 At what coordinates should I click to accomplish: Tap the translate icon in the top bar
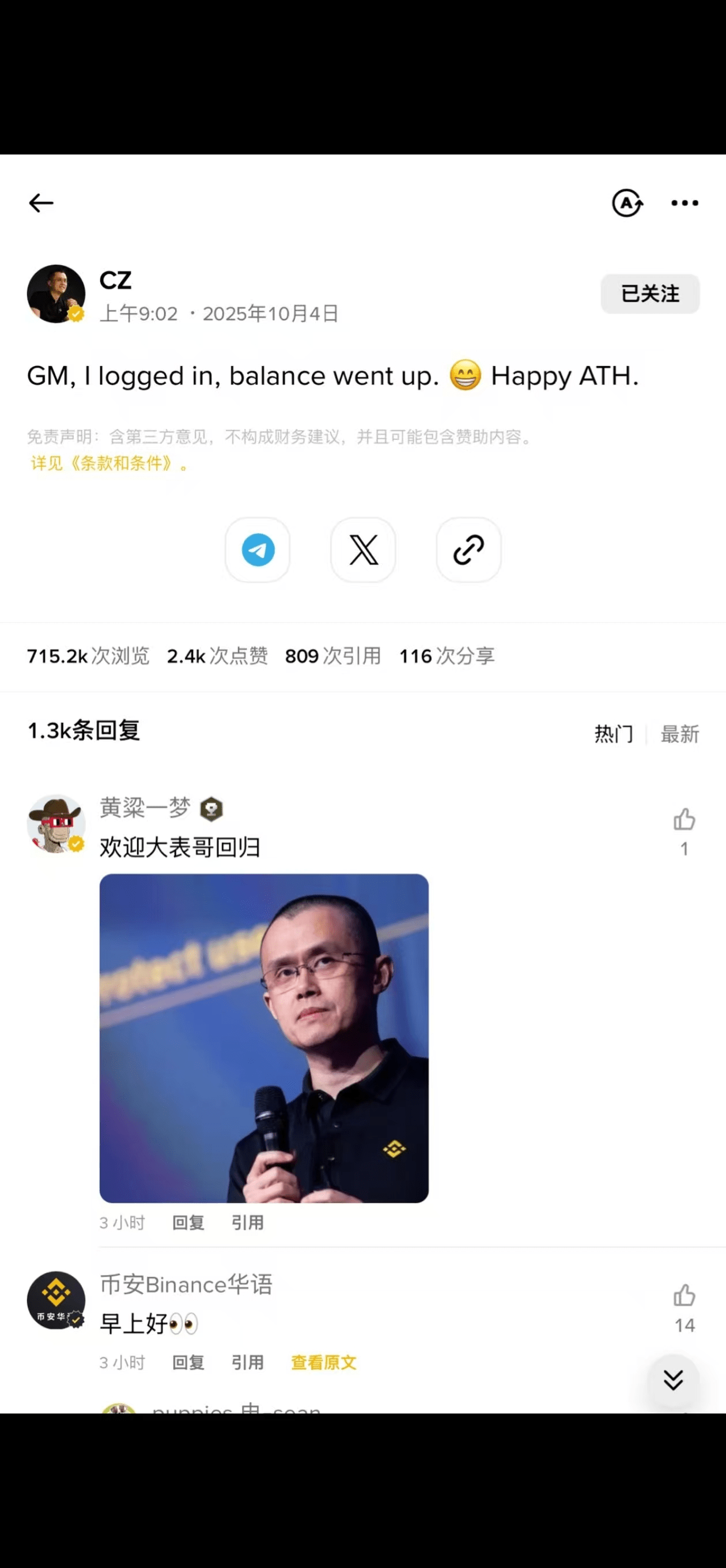pos(627,203)
